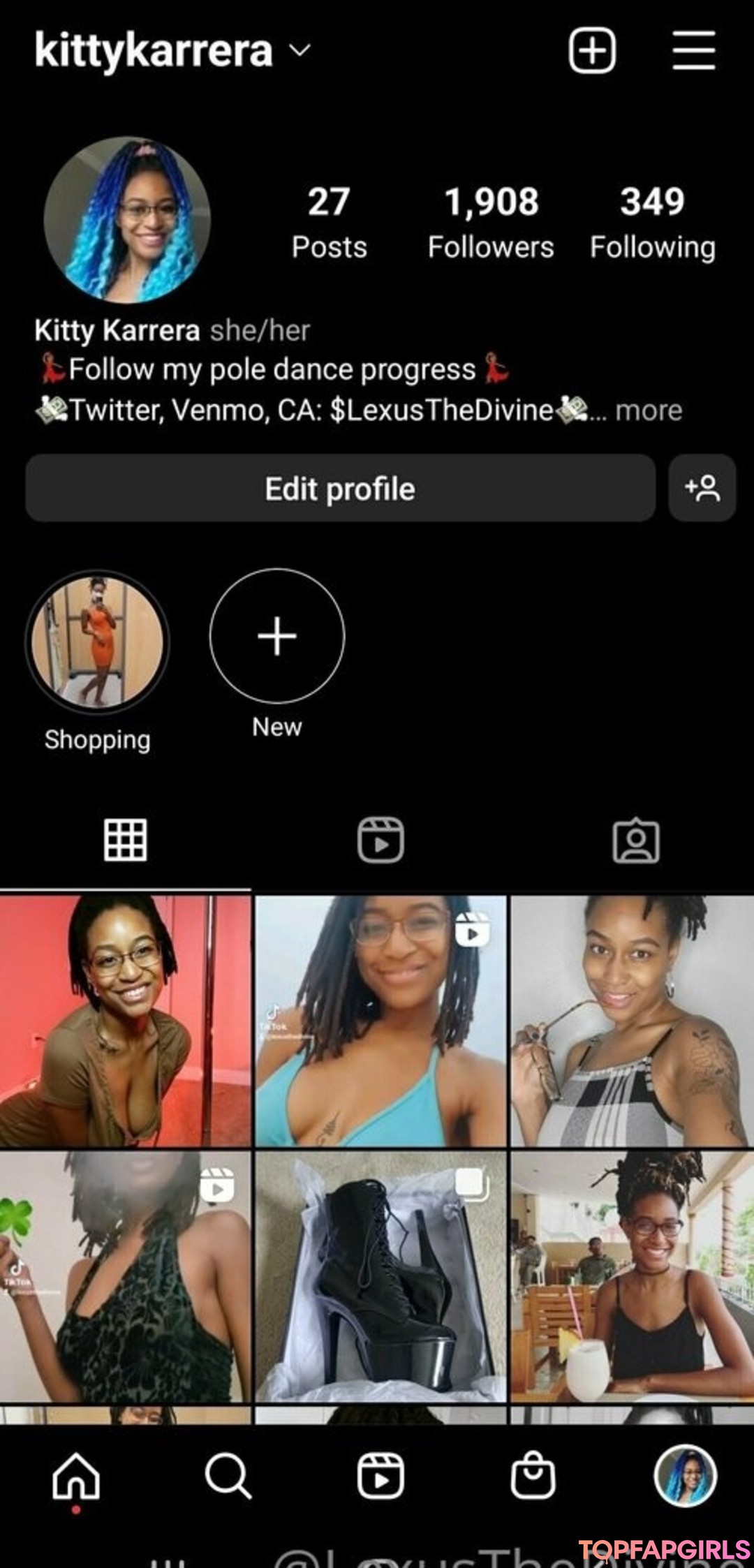Open the hamburger menu
Image resolution: width=754 pixels, height=1568 pixels.
[693, 50]
